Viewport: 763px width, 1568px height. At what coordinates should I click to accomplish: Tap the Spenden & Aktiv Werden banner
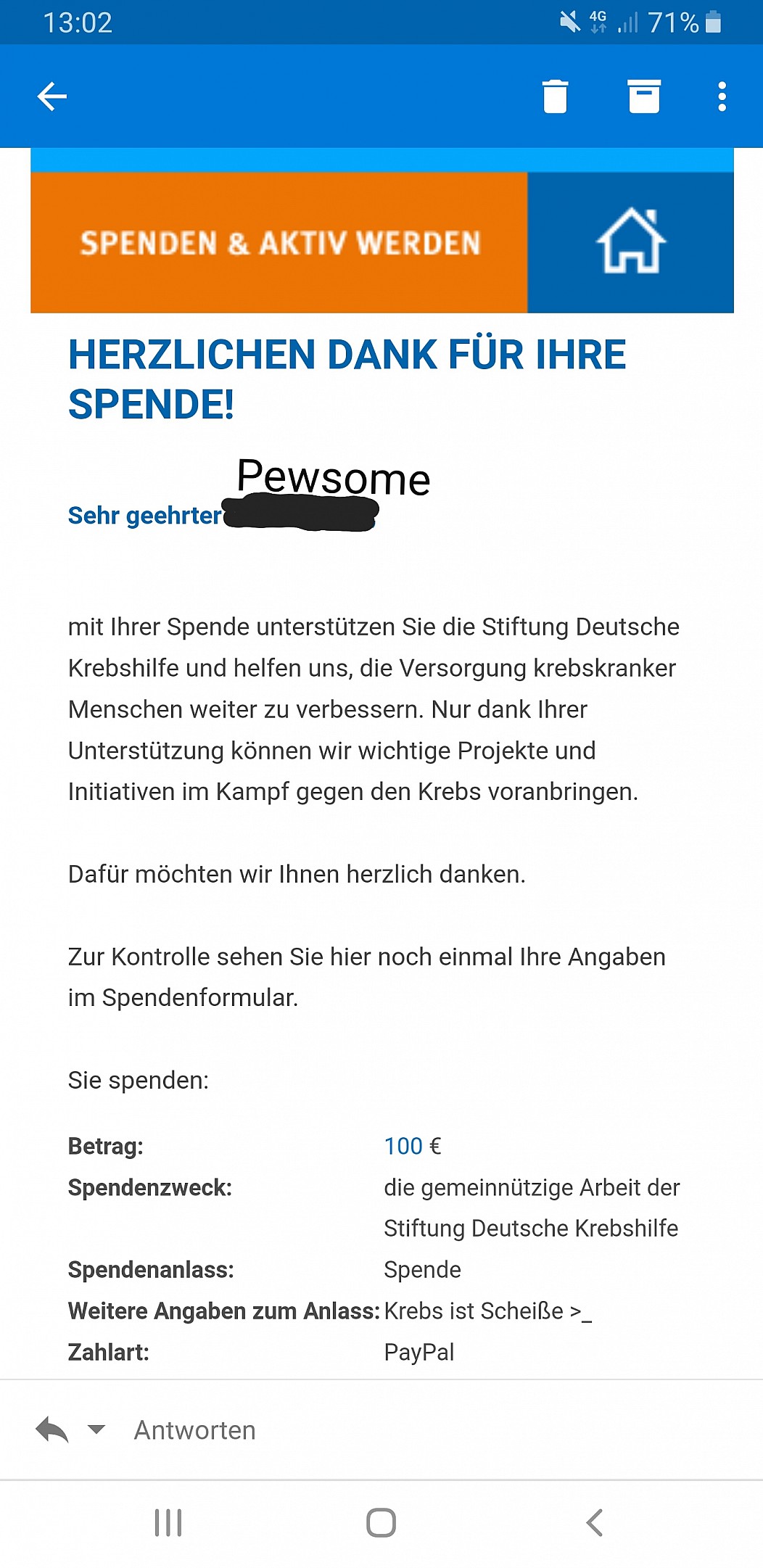click(279, 243)
